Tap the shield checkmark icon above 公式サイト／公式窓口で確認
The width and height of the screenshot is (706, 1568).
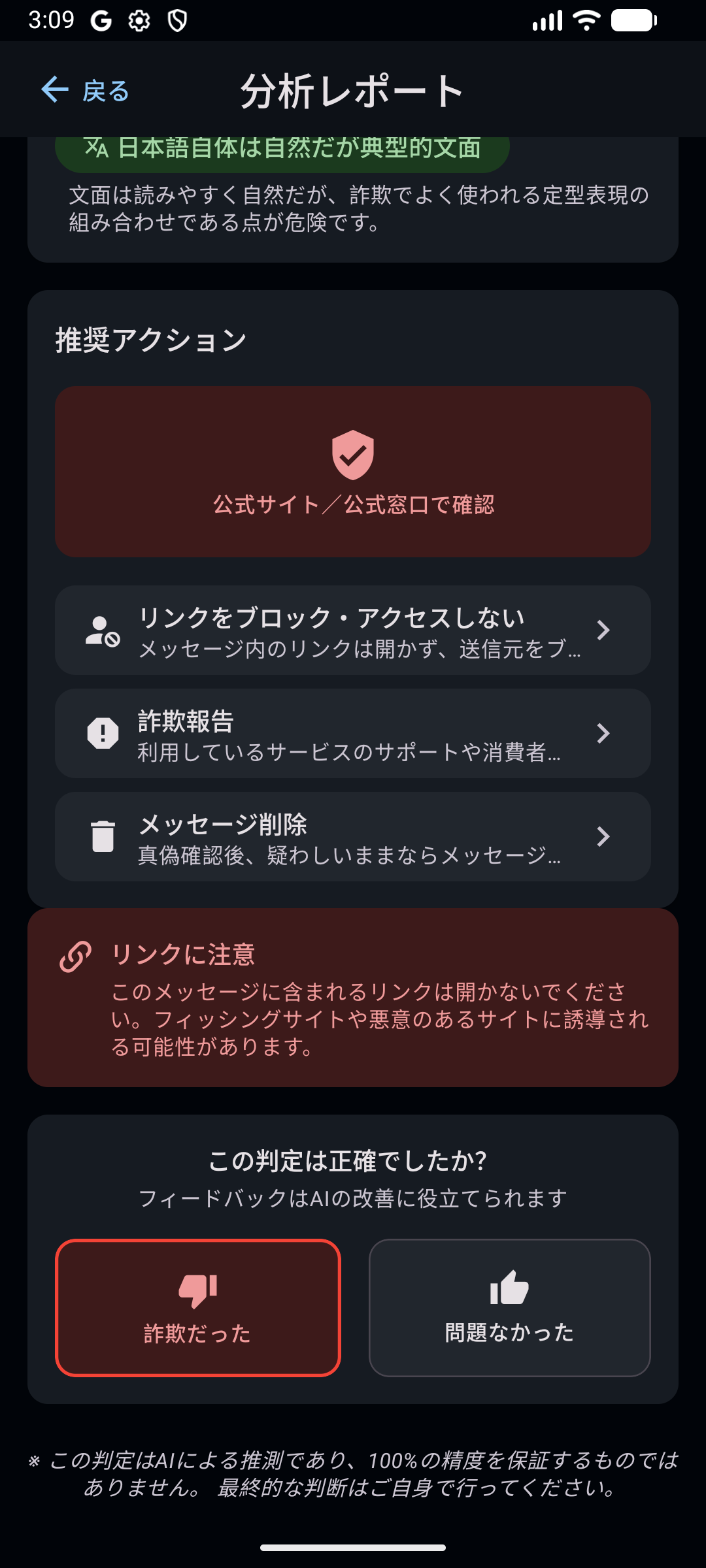[352, 455]
